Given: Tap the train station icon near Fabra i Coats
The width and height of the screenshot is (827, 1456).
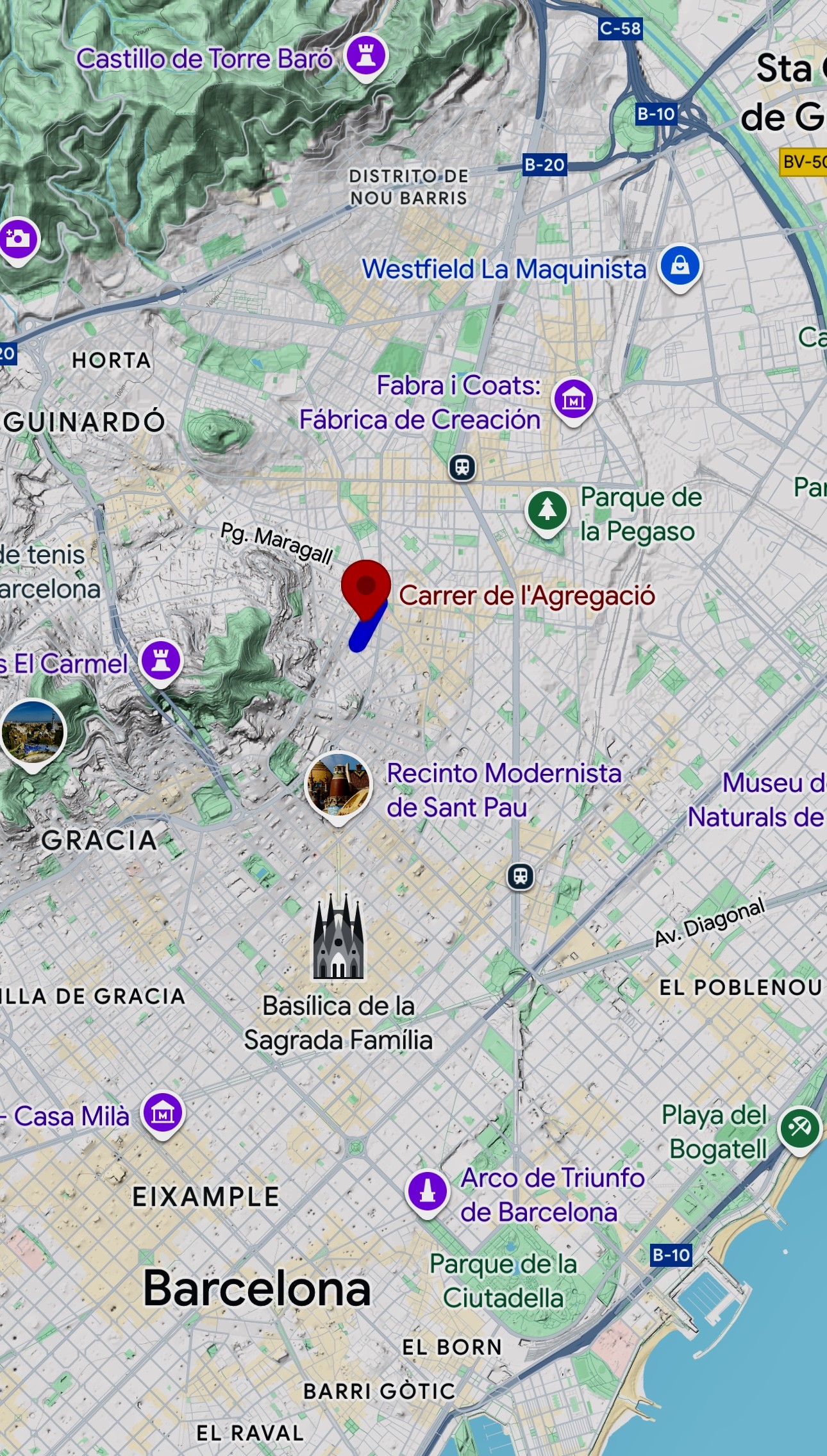Looking at the screenshot, I should pos(462,467).
